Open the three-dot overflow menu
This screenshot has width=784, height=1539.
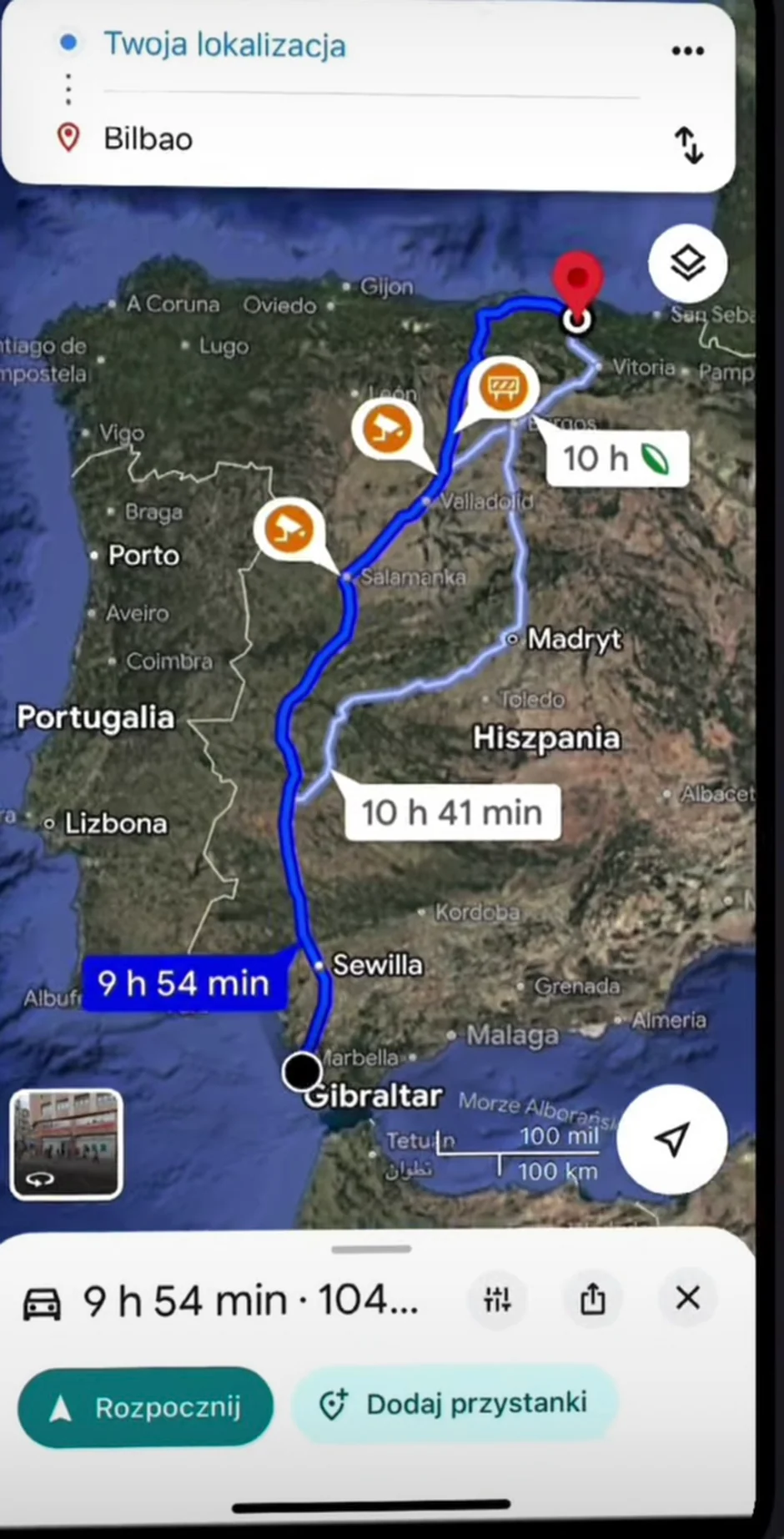click(687, 51)
